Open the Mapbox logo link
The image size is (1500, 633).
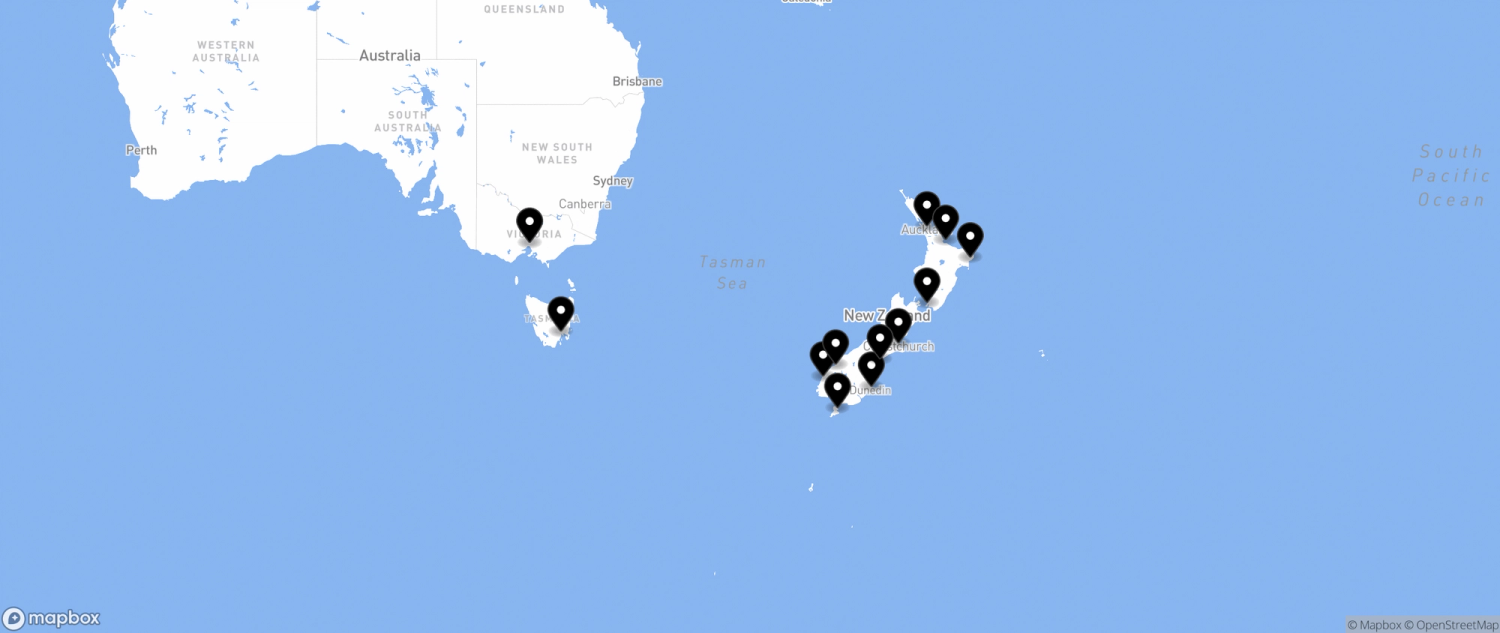pos(52,618)
